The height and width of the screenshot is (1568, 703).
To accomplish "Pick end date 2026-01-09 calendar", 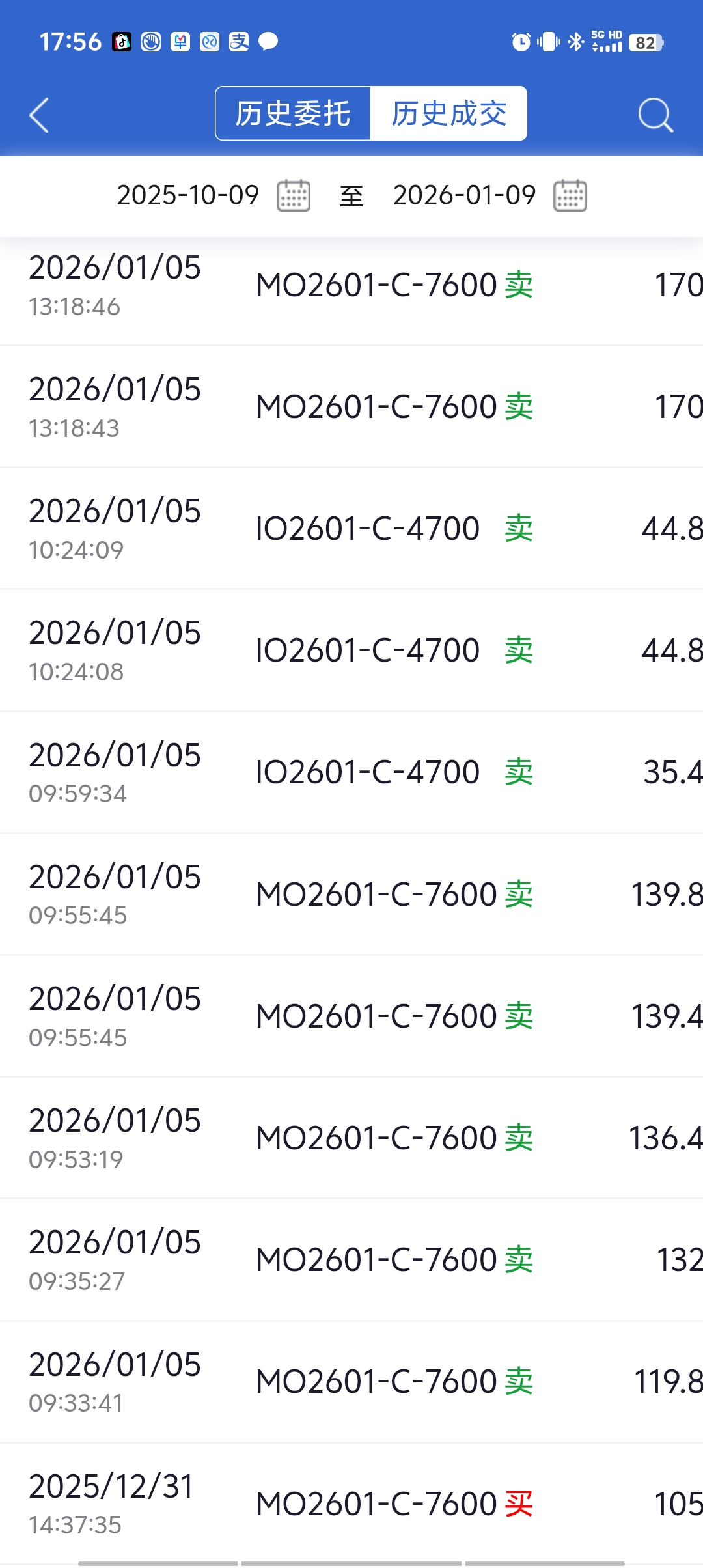I will [570, 195].
